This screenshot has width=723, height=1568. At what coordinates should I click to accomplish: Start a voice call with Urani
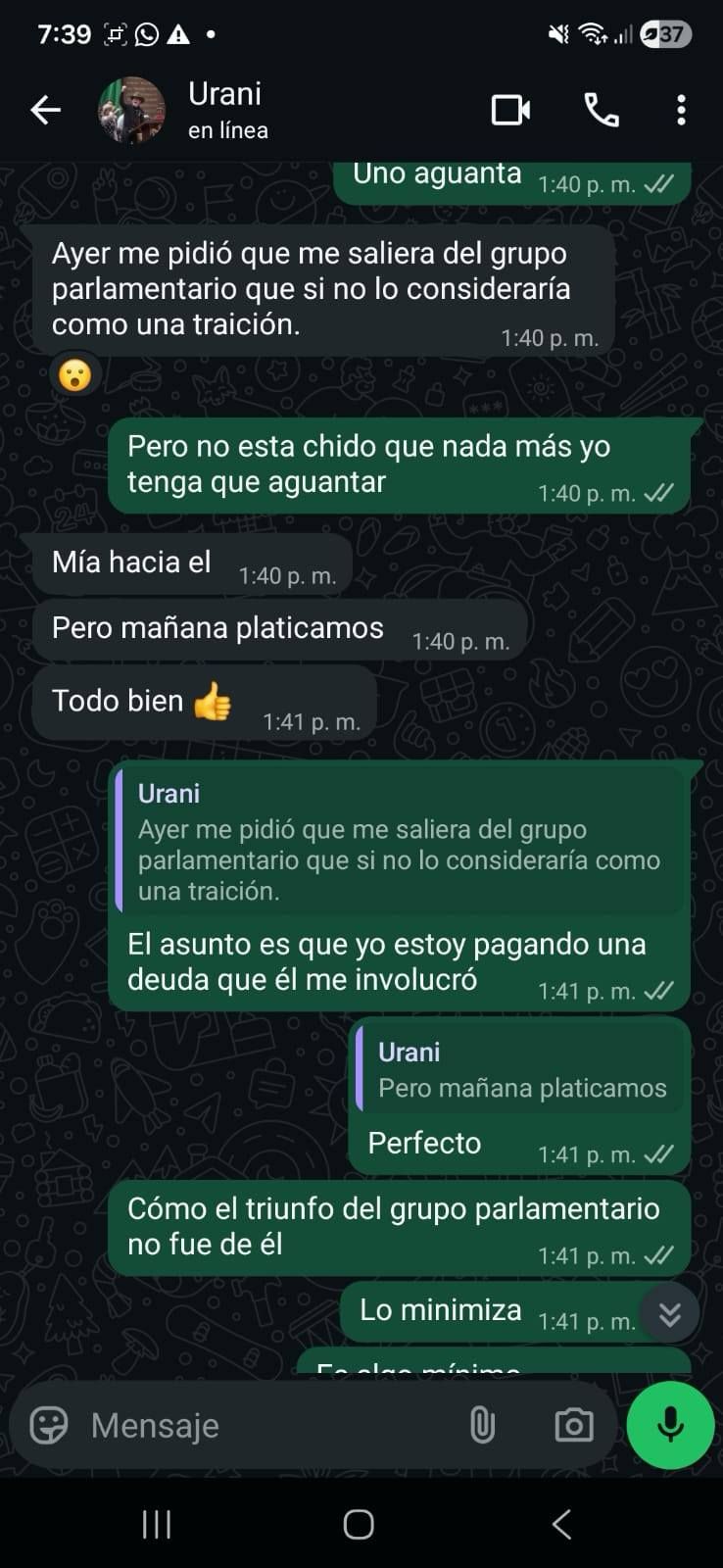coord(601,111)
